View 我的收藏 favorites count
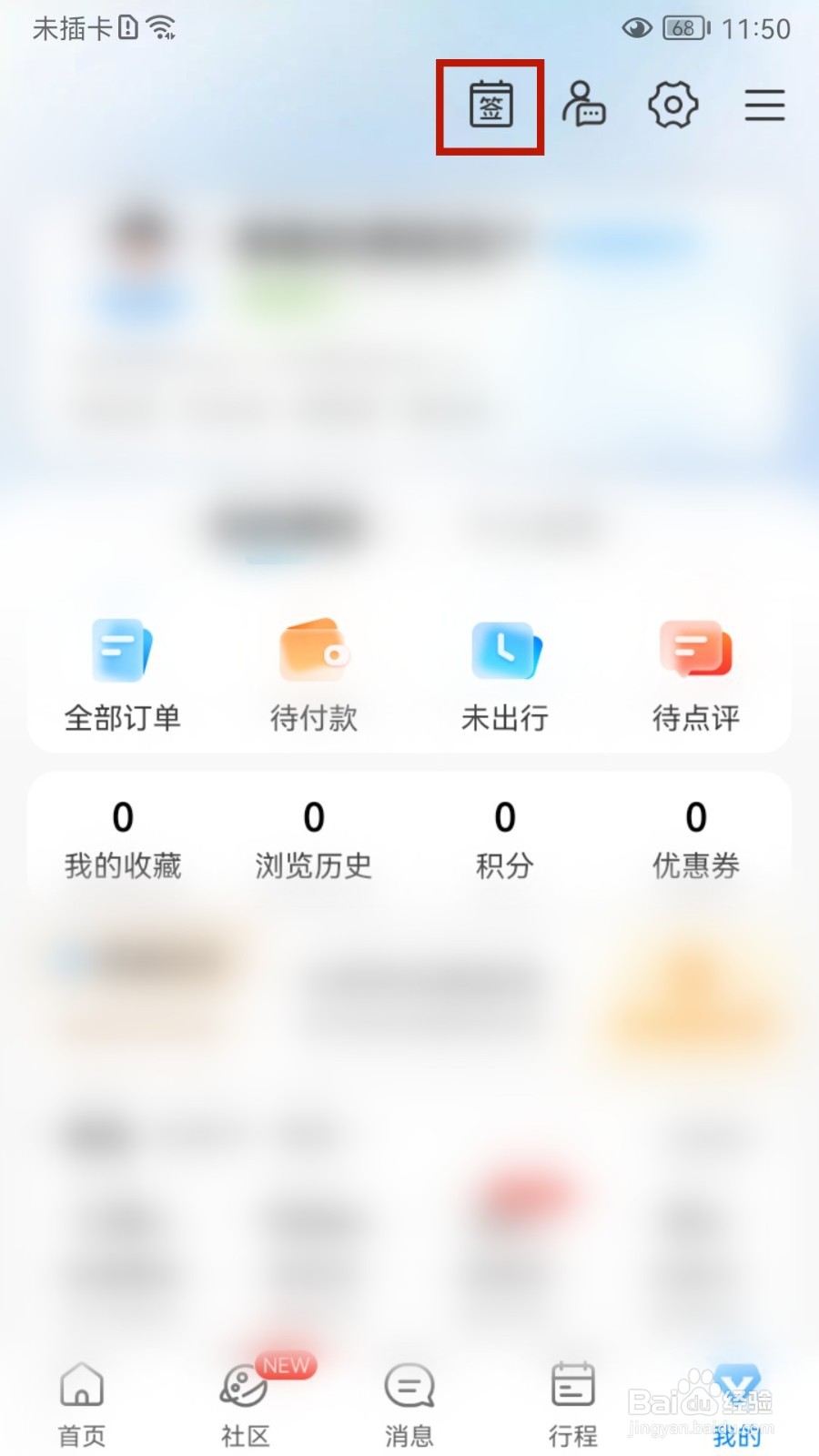 [x=122, y=837]
